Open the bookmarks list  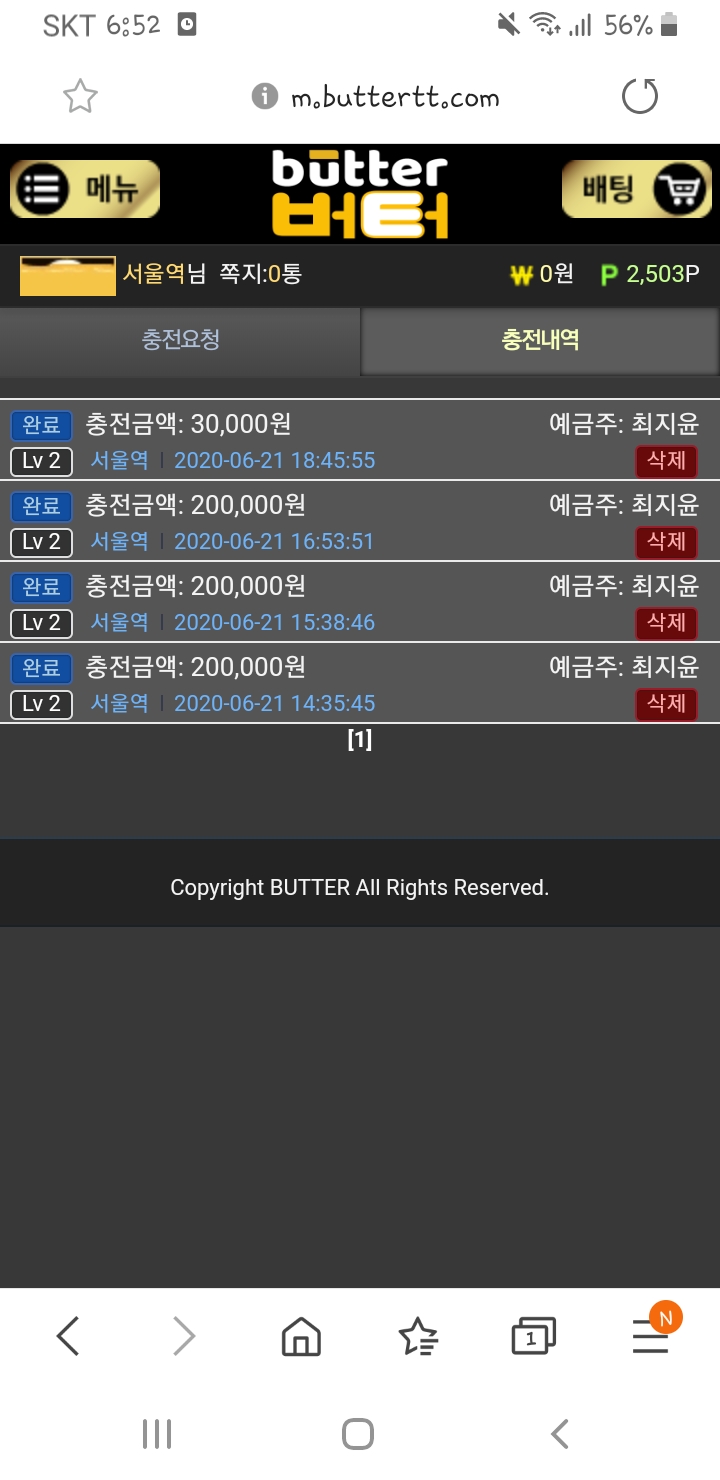(x=417, y=1336)
